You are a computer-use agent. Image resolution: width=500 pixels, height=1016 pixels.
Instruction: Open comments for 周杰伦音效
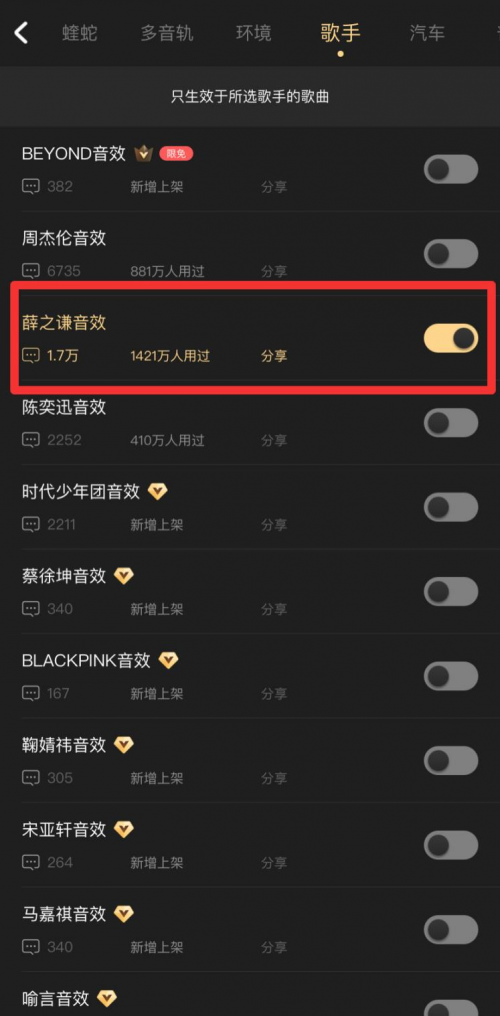[x=51, y=271]
